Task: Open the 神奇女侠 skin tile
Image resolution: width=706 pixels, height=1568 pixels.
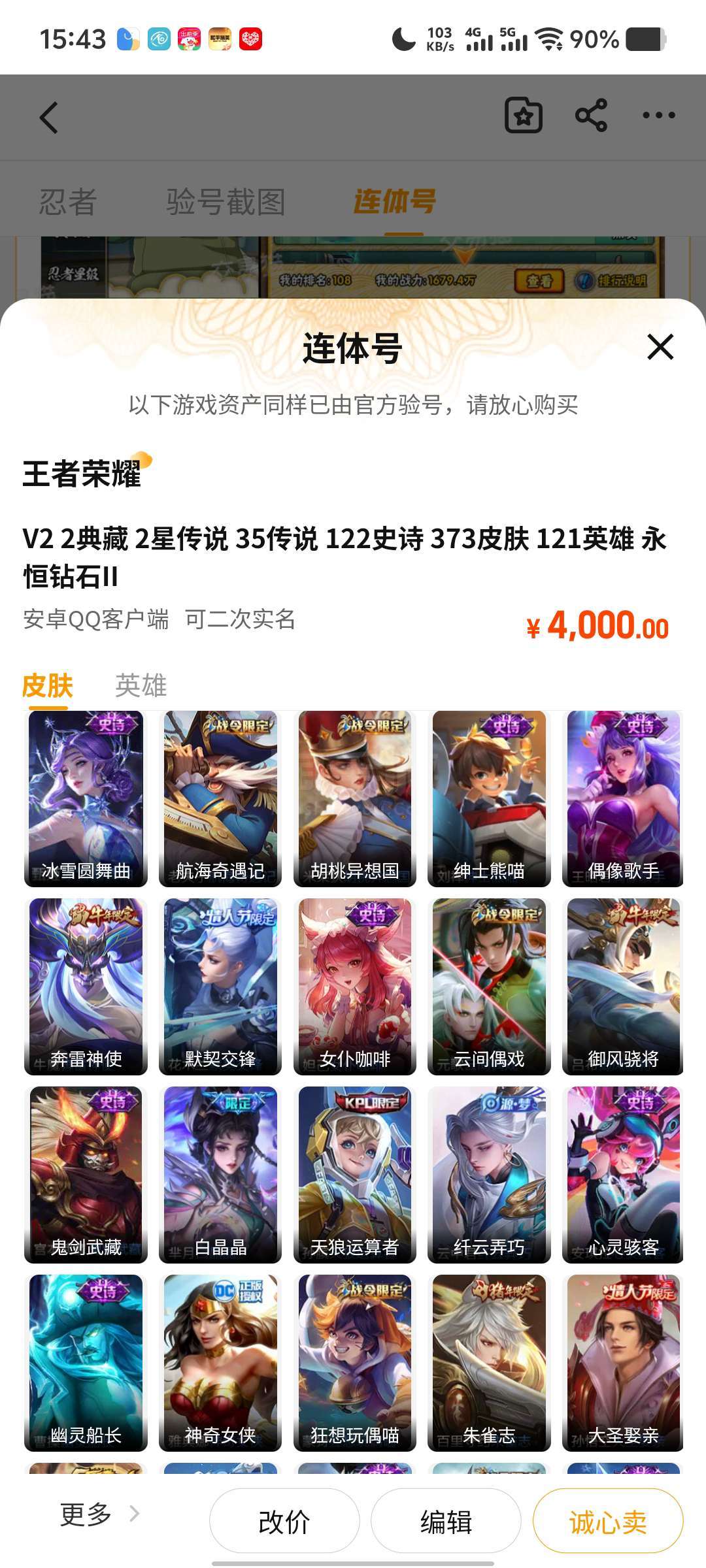Action: 220,1363
